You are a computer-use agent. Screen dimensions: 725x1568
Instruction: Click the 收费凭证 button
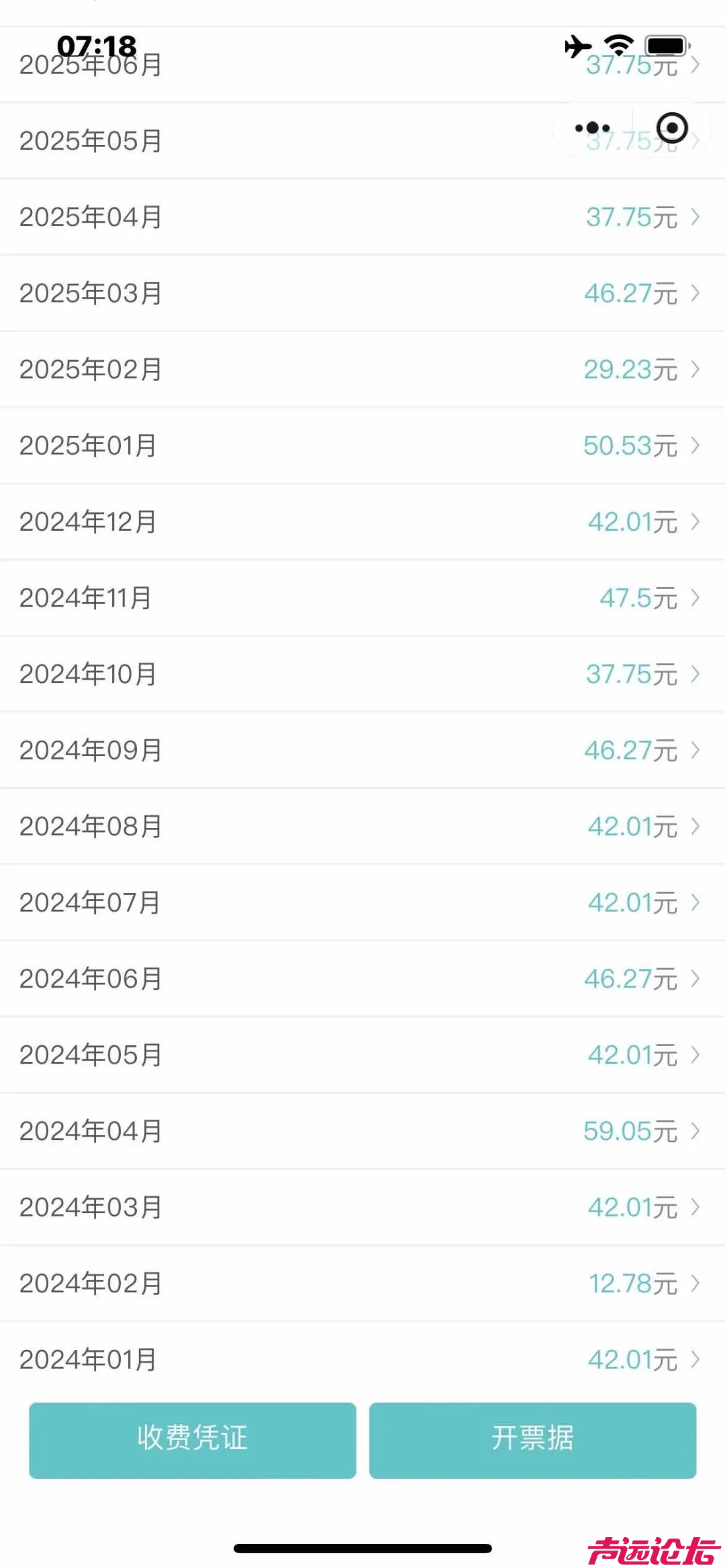pos(191,1439)
